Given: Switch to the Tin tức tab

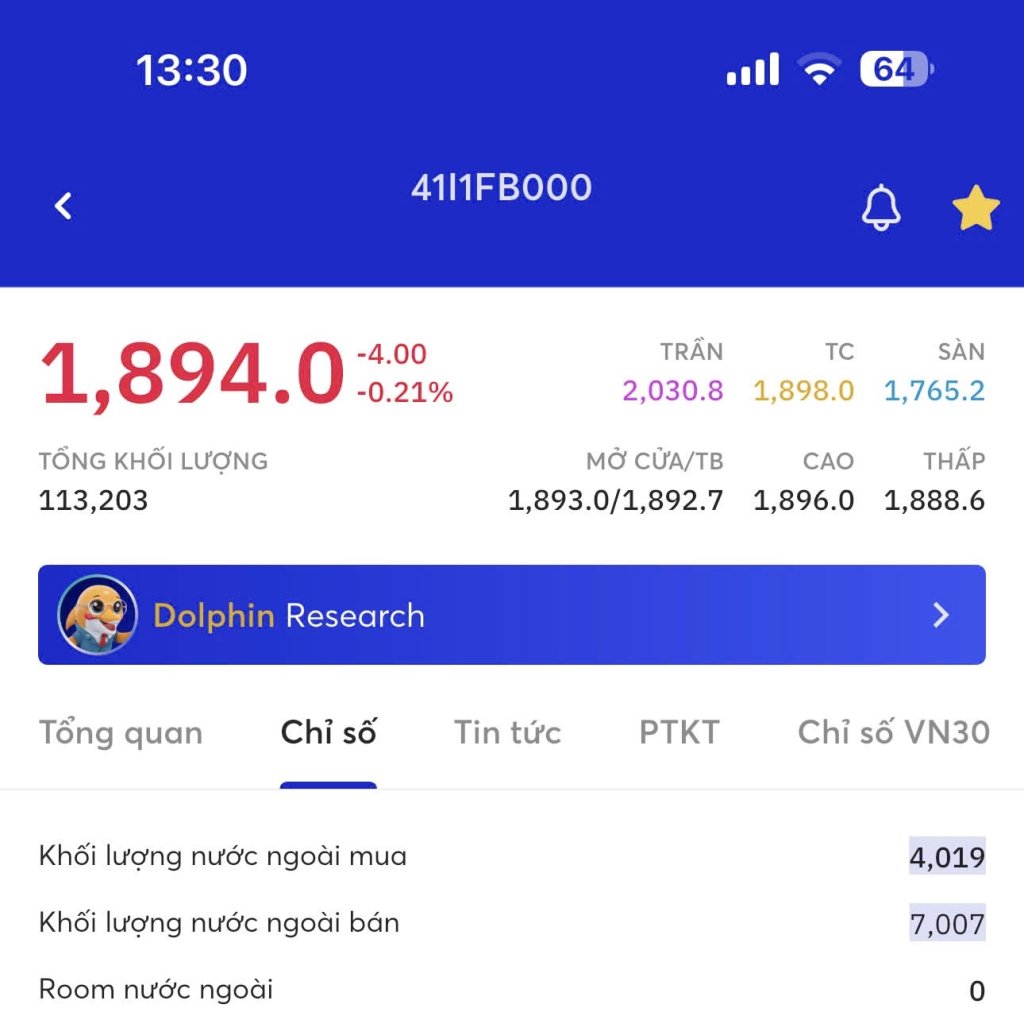Looking at the screenshot, I should click(507, 733).
